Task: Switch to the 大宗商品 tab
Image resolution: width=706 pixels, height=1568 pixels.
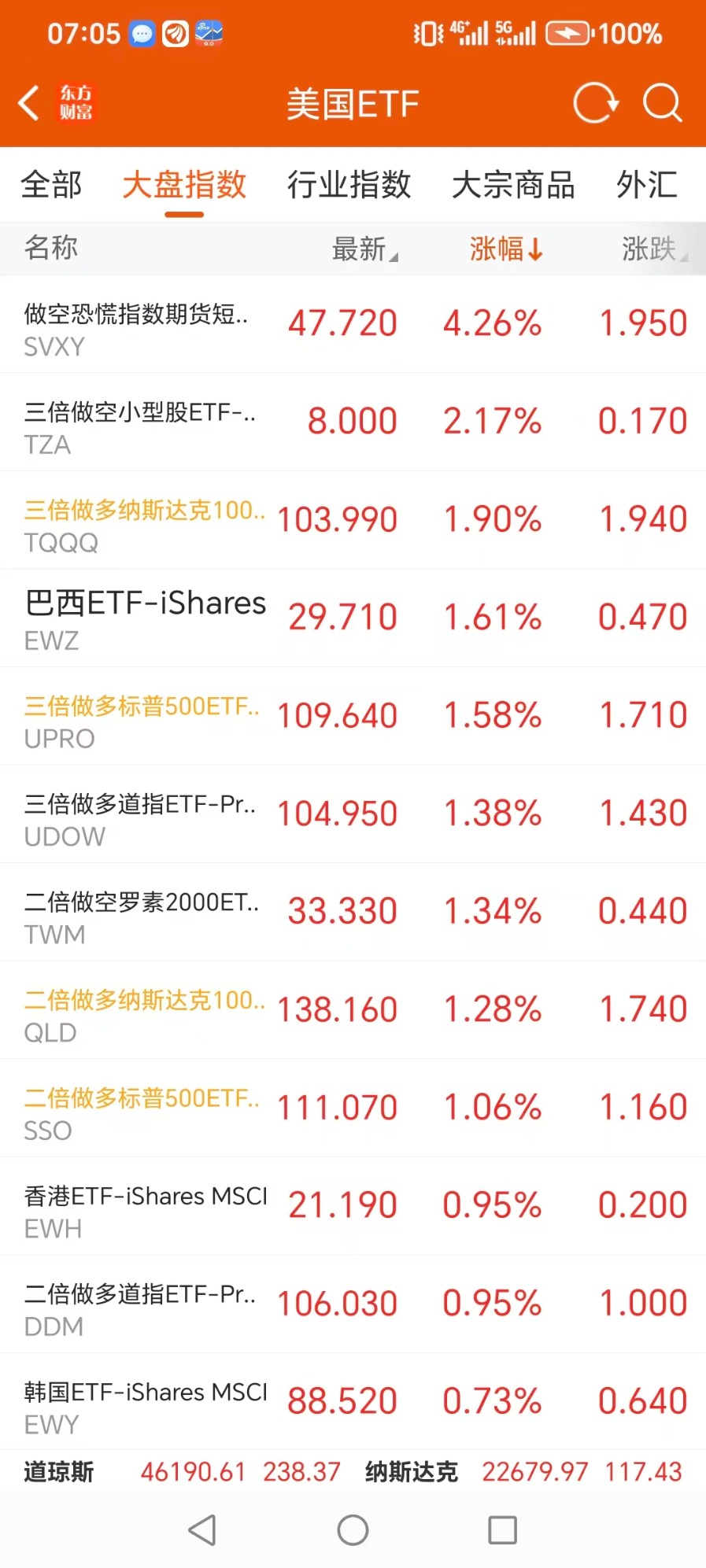Action: (x=513, y=185)
